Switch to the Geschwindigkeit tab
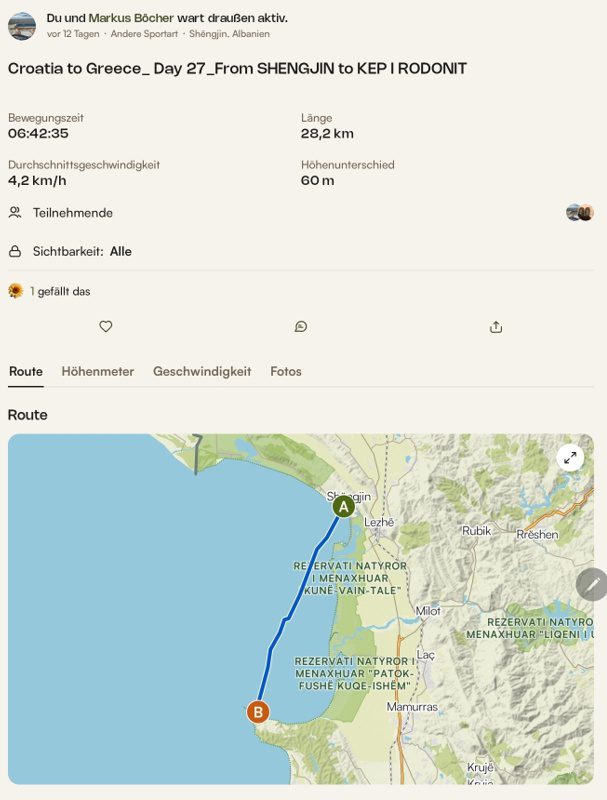 [202, 371]
